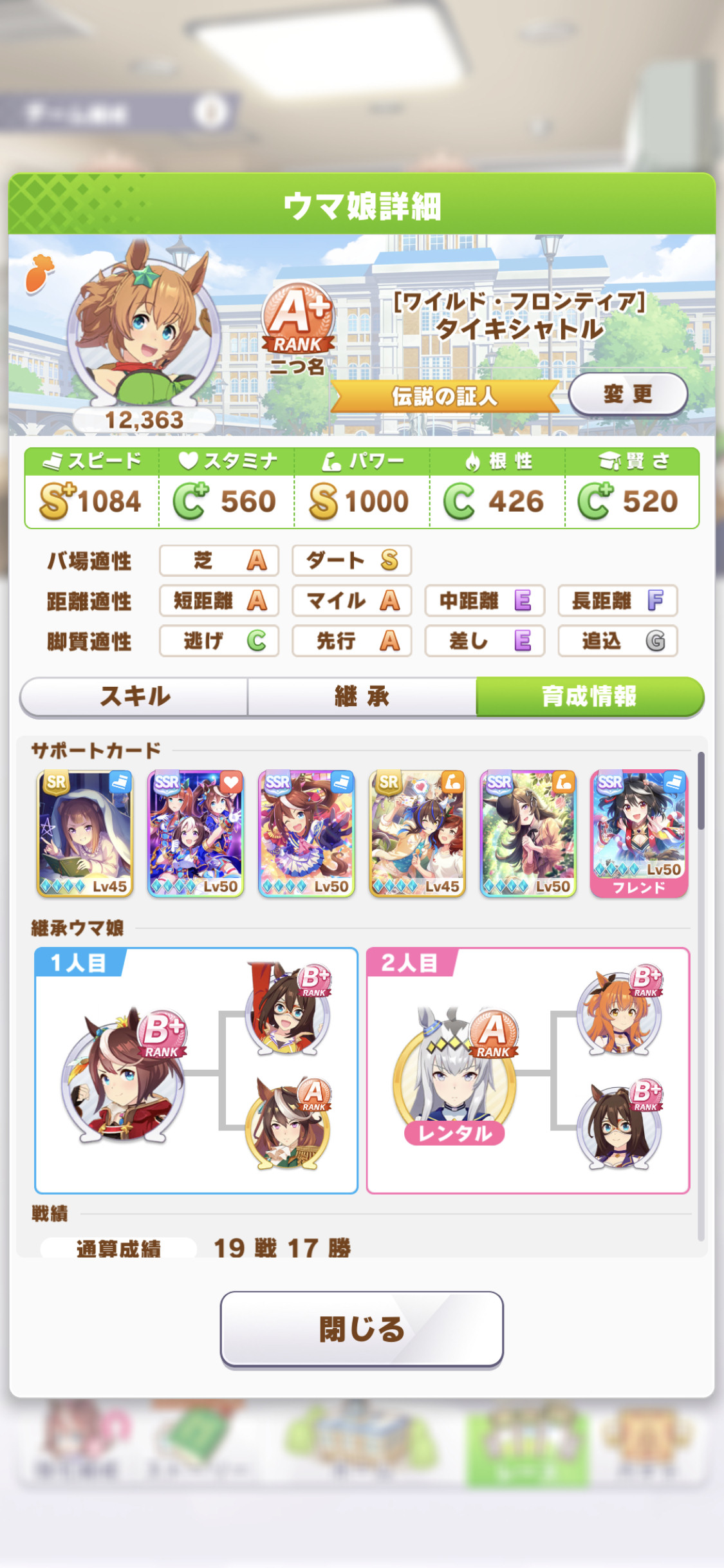Open the フレンド SSR support card
724x1568 pixels.
639,834
